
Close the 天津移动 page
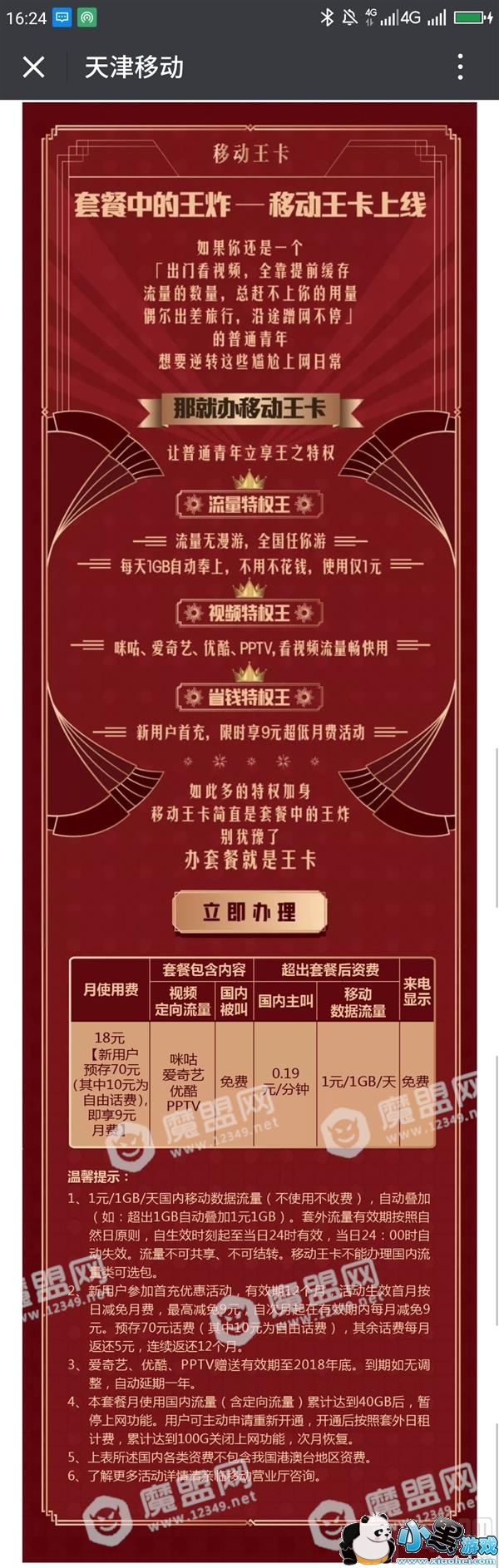click(x=33, y=67)
